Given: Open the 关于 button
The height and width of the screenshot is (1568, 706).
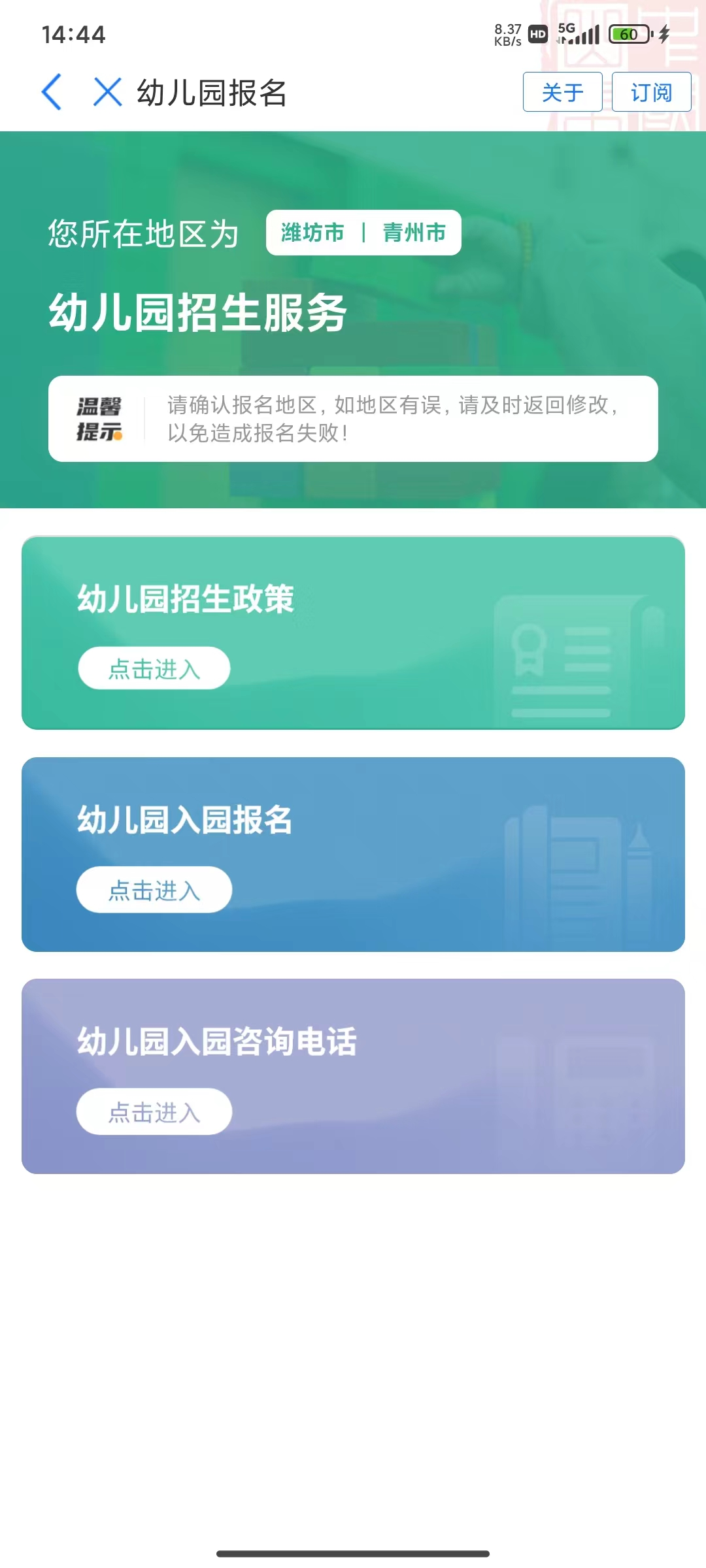Looking at the screenshot, I should [562, 92].
